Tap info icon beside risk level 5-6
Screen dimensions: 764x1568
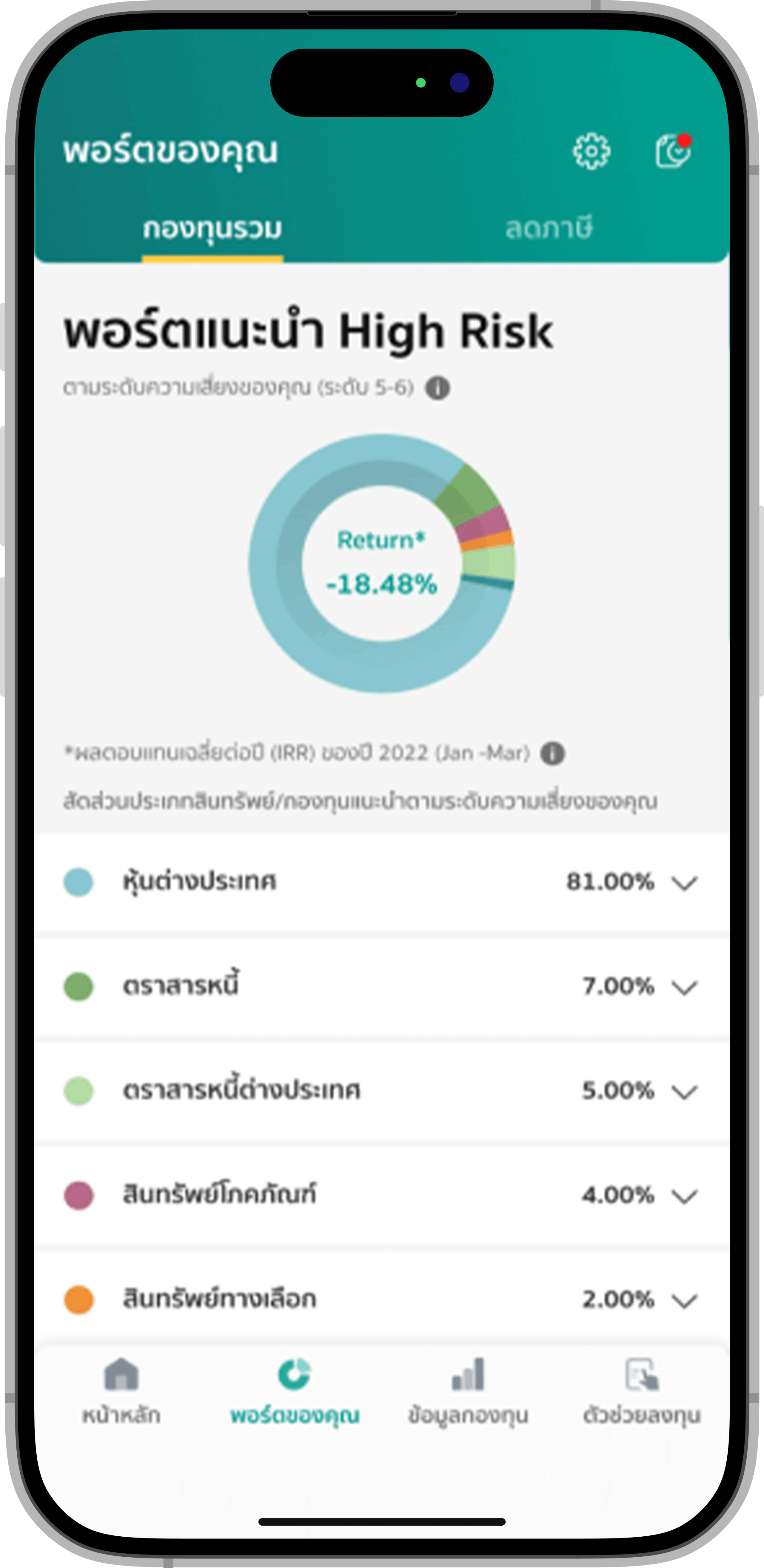(437, 387)
